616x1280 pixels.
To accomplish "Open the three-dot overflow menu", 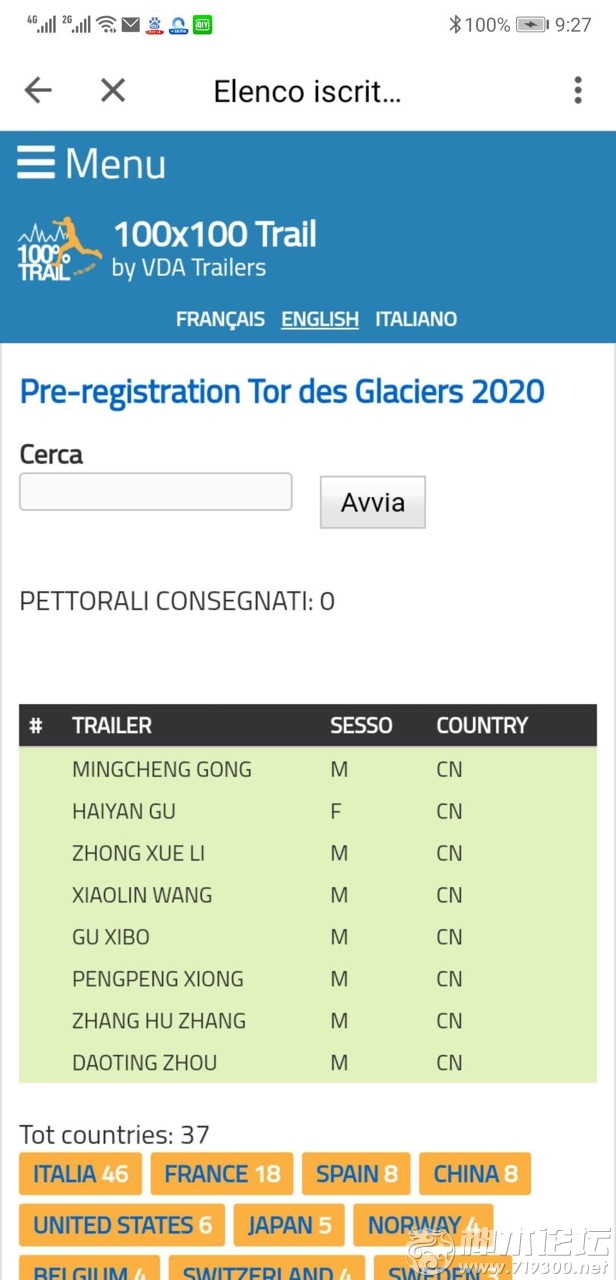I will (x=577, y=91).
